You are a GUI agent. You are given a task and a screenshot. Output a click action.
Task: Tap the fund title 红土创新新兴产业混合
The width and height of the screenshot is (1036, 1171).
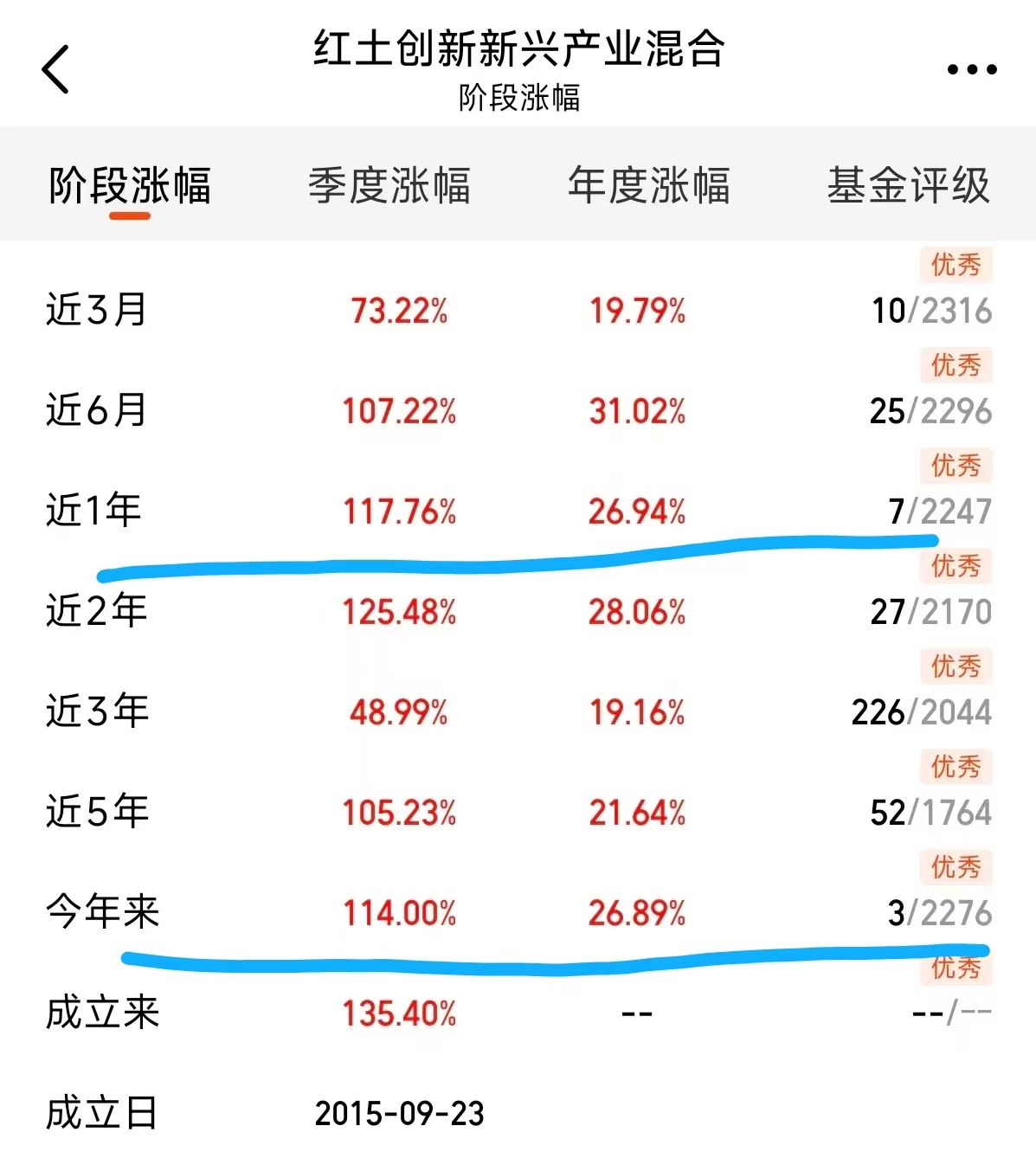(518, 50)
